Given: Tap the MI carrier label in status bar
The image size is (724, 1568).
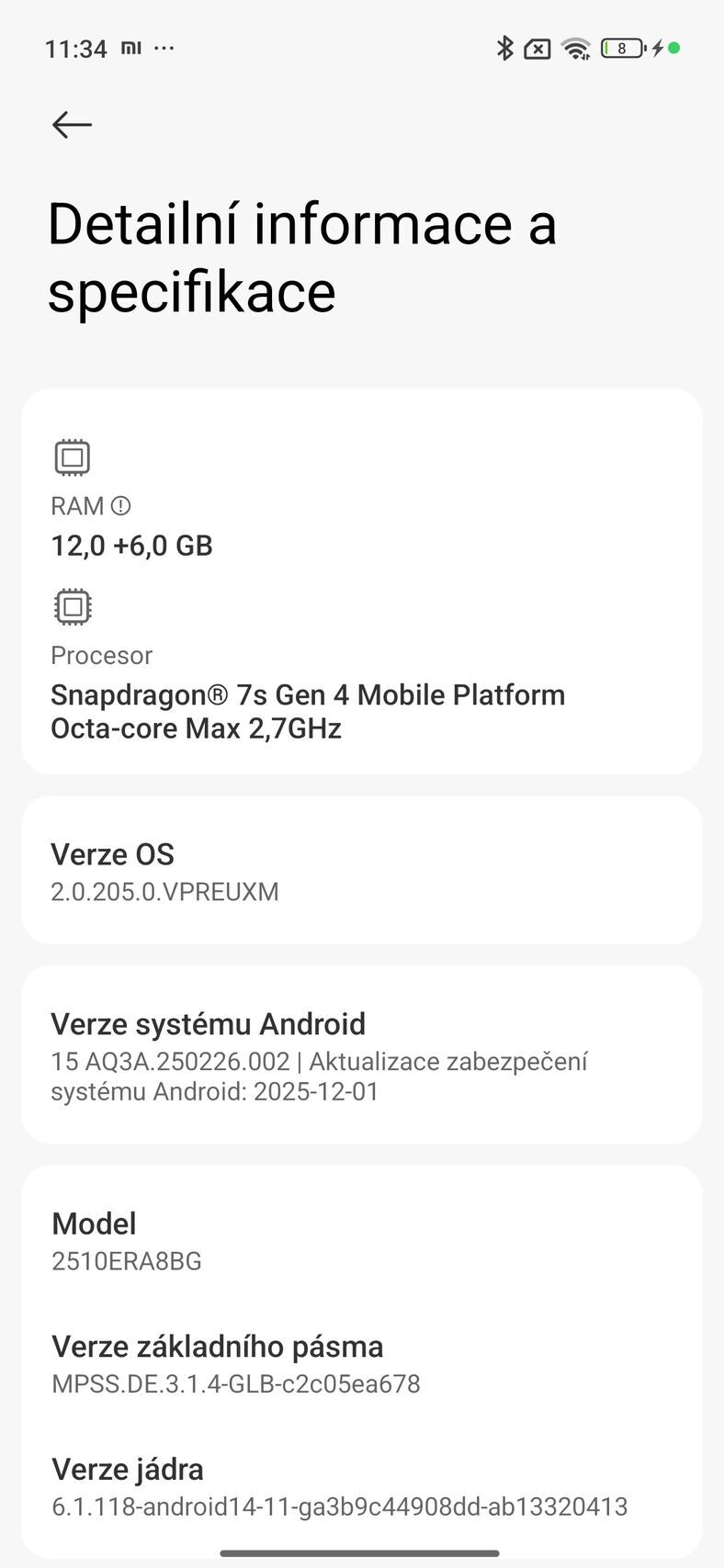Looking at the screenshot, I should point(129,49).
